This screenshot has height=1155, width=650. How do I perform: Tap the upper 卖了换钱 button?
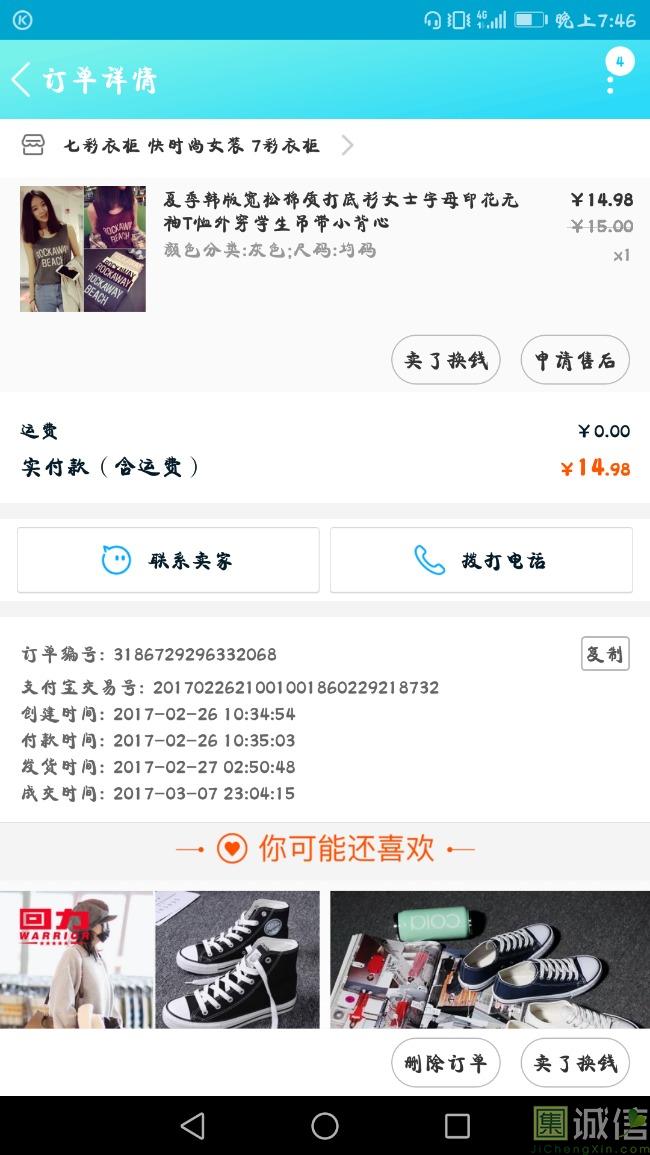point(446,360)
